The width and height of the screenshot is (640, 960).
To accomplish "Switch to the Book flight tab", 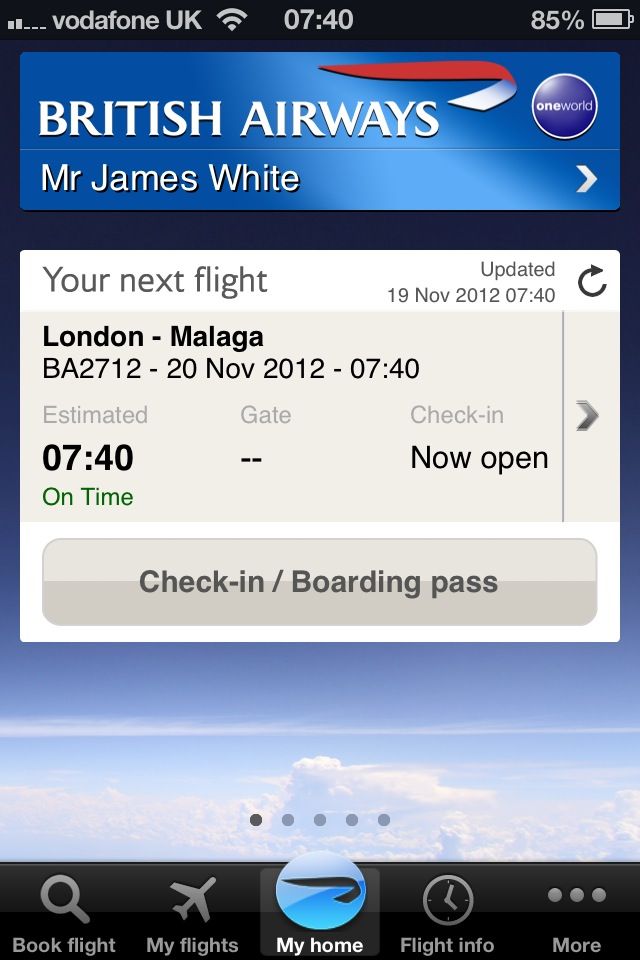I will pyautogui.click(x=64, y=914).
